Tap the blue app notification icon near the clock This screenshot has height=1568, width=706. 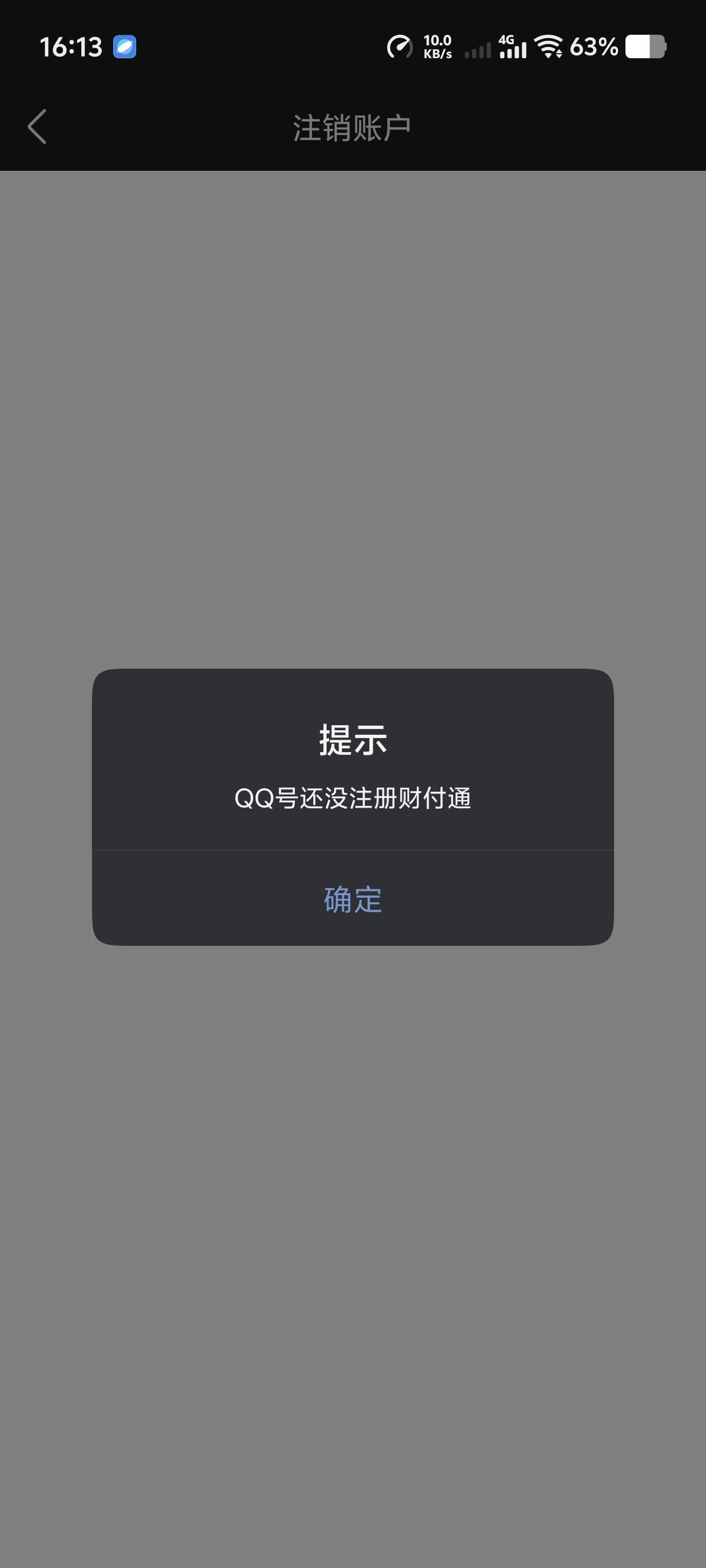[x=124, y=47]
